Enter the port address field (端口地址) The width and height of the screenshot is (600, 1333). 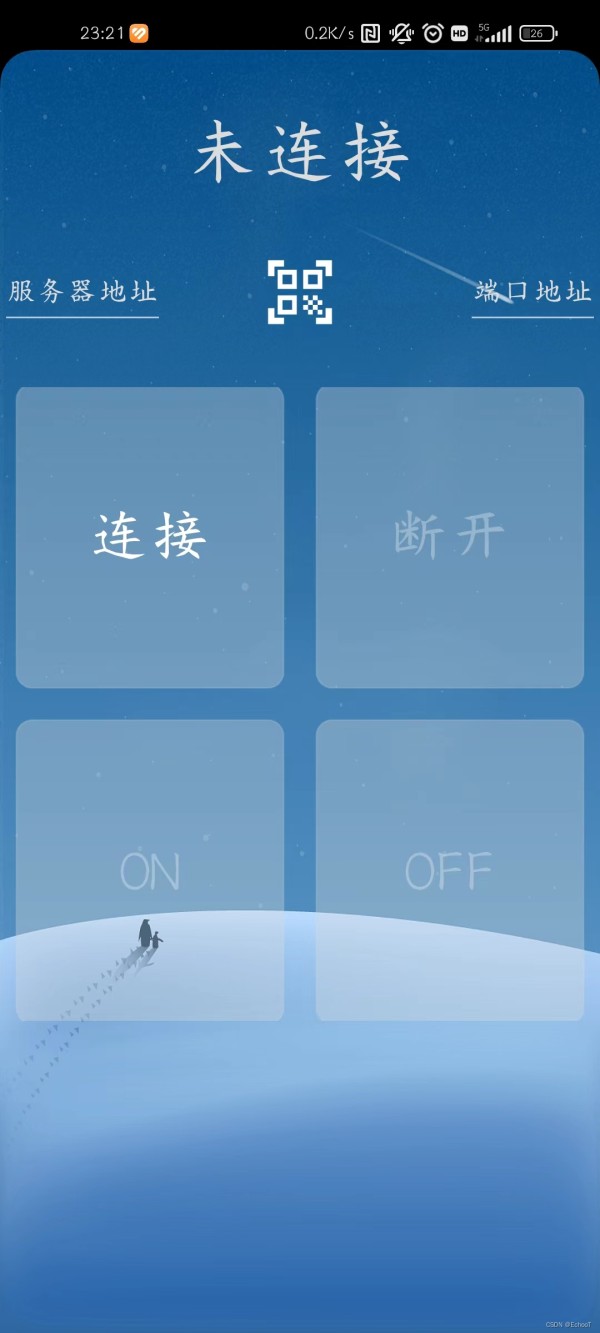point(533,292)
